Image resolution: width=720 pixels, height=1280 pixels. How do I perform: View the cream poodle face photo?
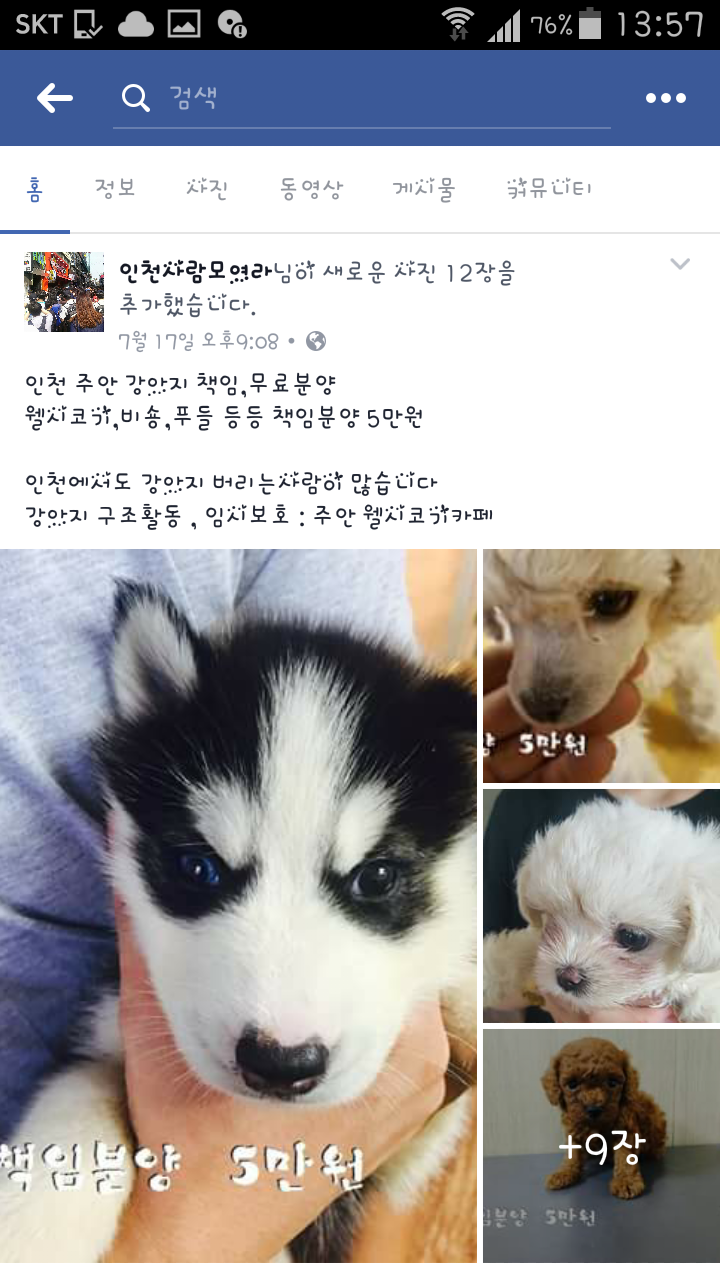click(601, 665)
